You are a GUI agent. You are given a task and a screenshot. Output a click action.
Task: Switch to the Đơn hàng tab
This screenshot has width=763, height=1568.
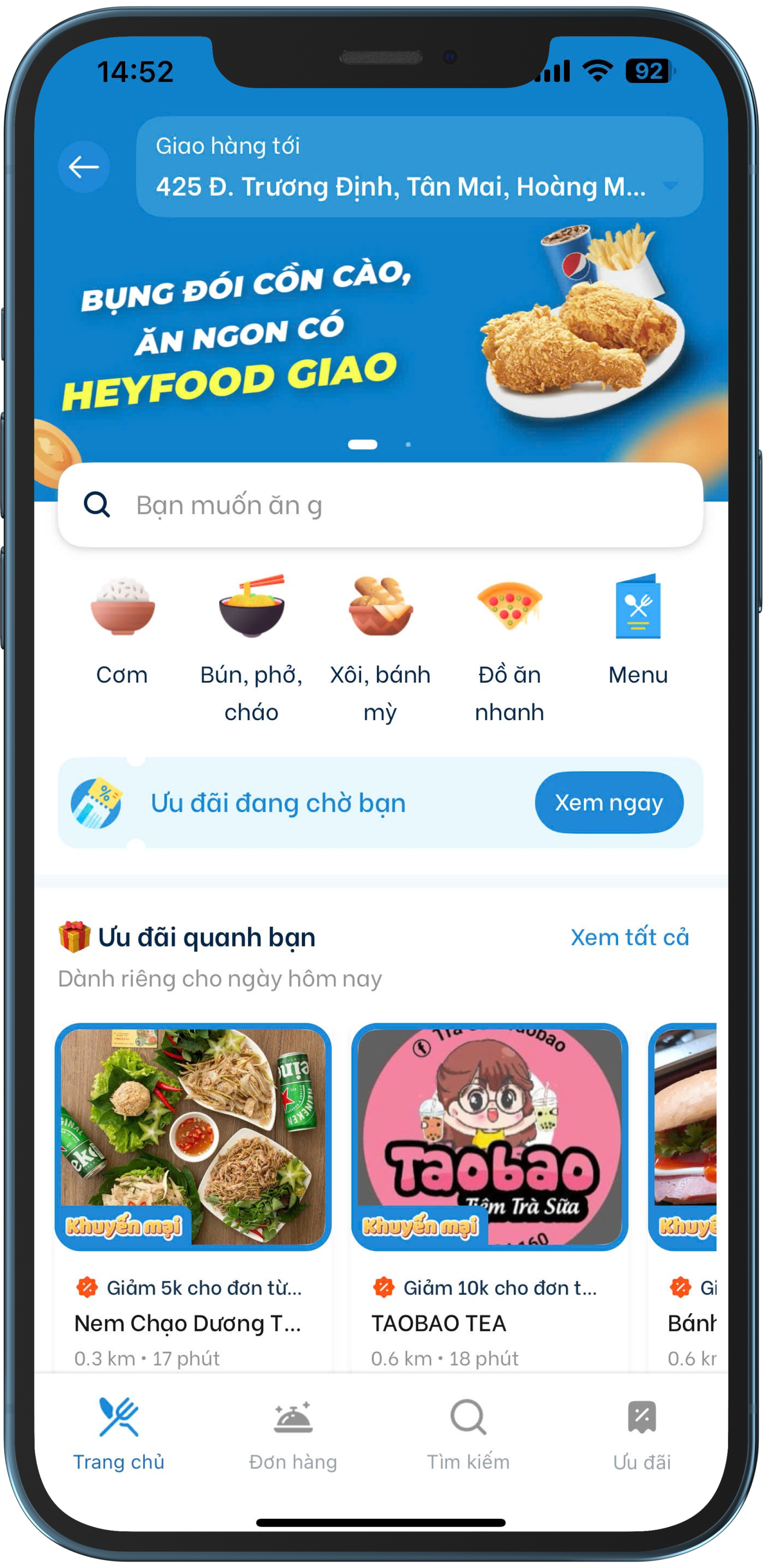pyautogui.click(x=293, y=1436)
